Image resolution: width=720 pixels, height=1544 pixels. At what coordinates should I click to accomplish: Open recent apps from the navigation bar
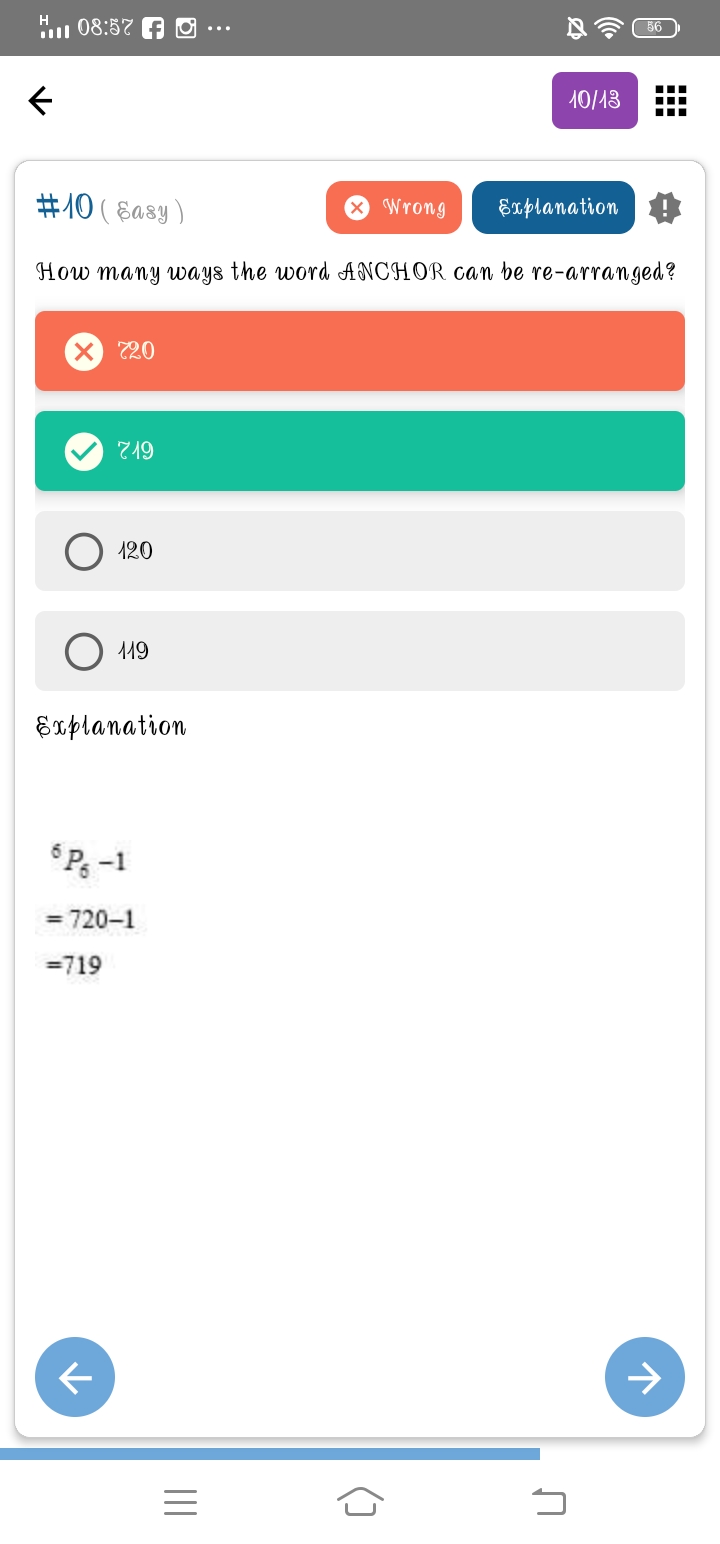pyautogui.click(x=180, y=1501)
